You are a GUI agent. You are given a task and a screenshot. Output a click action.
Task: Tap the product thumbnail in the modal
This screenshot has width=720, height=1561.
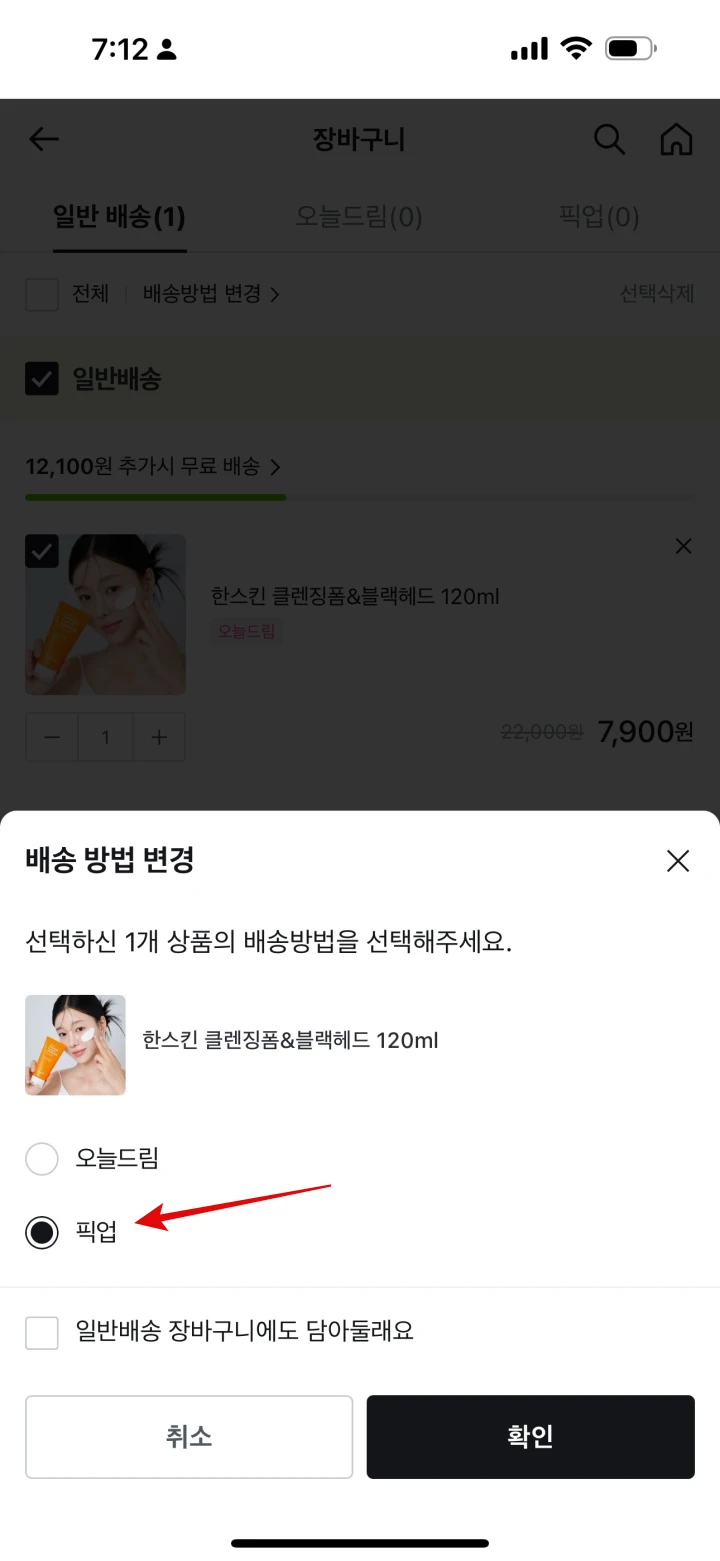pos(75,1045)
